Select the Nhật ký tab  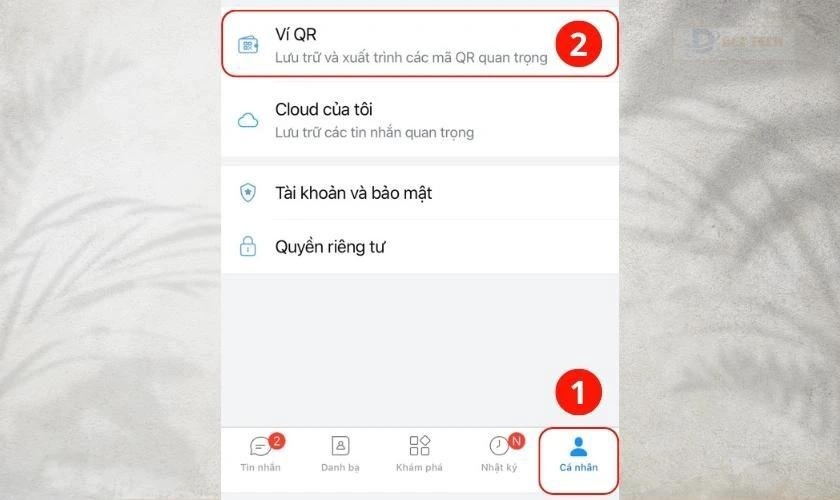pos(499,454)
